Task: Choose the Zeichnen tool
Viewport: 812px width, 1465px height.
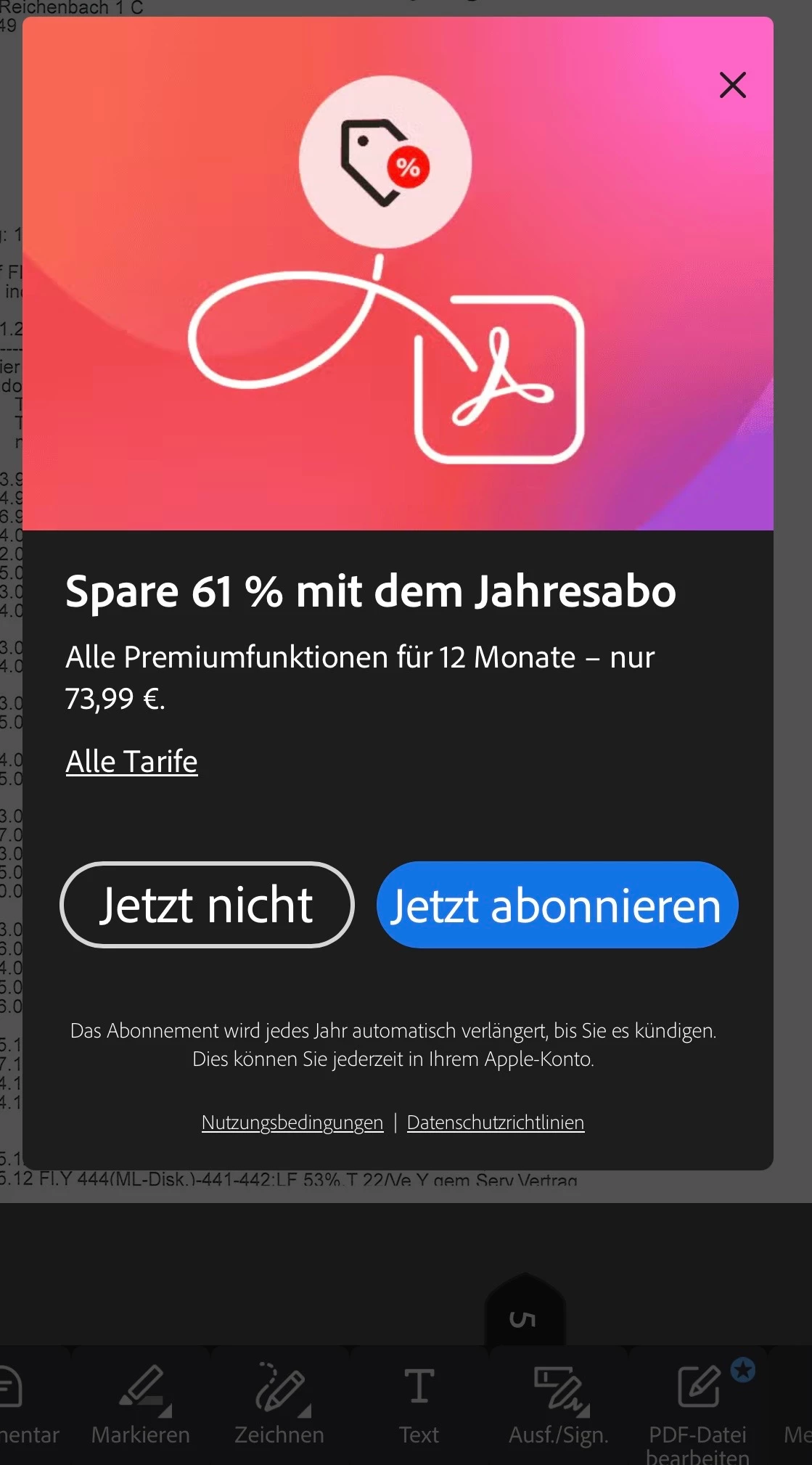Action: pyautogui.click(x=279, y=1404)
